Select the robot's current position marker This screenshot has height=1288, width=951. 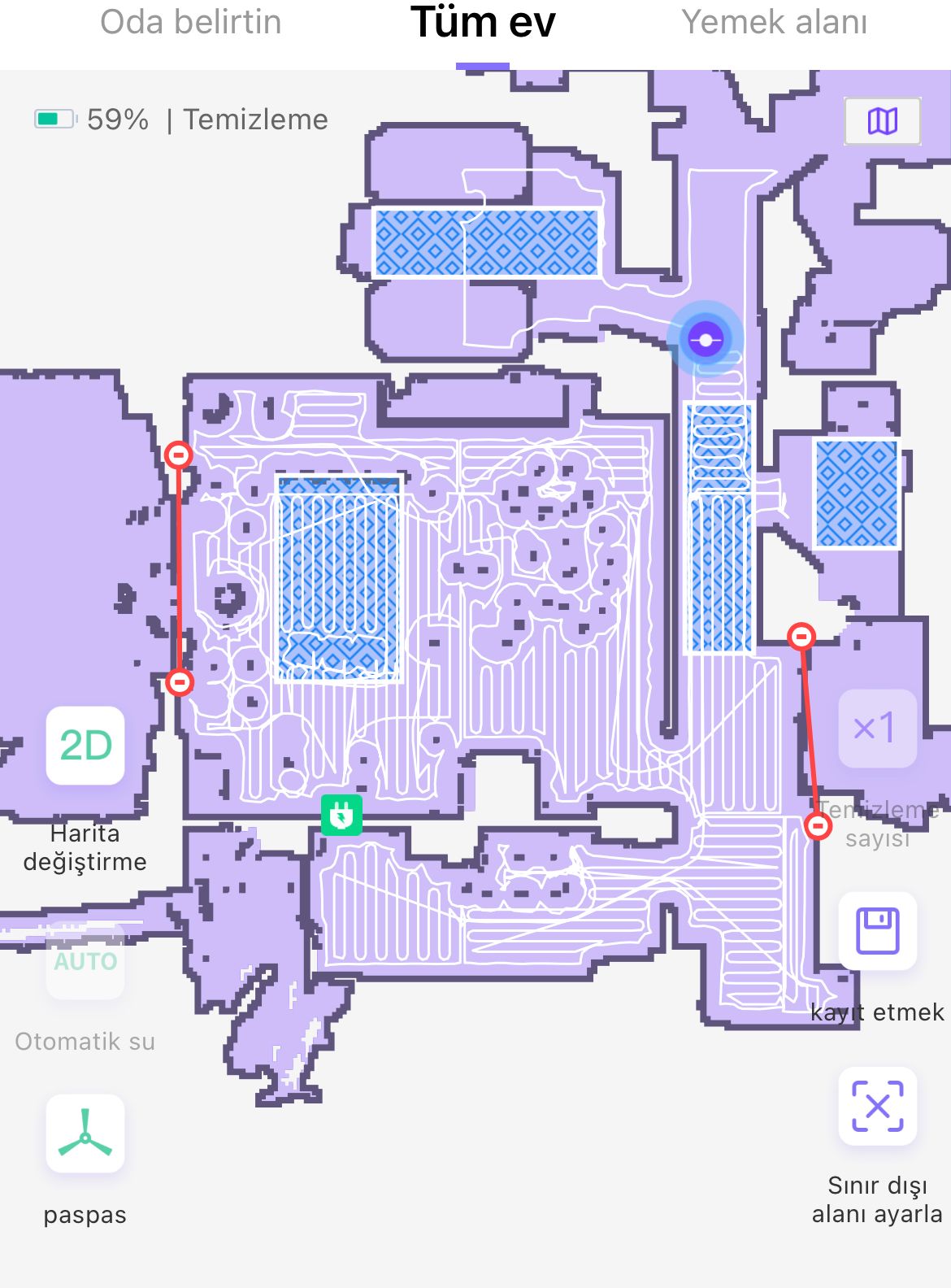[x=706, y=339]
